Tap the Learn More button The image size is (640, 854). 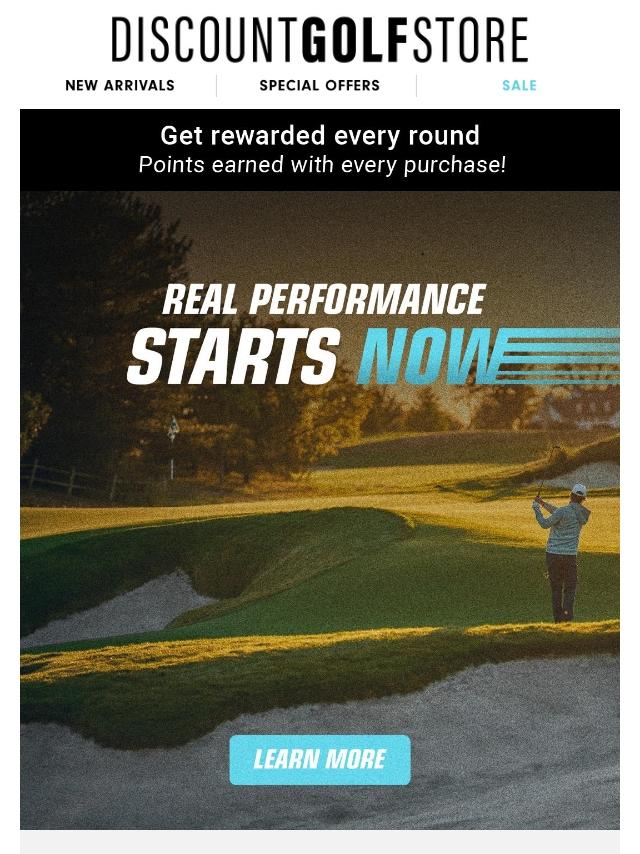320,760
